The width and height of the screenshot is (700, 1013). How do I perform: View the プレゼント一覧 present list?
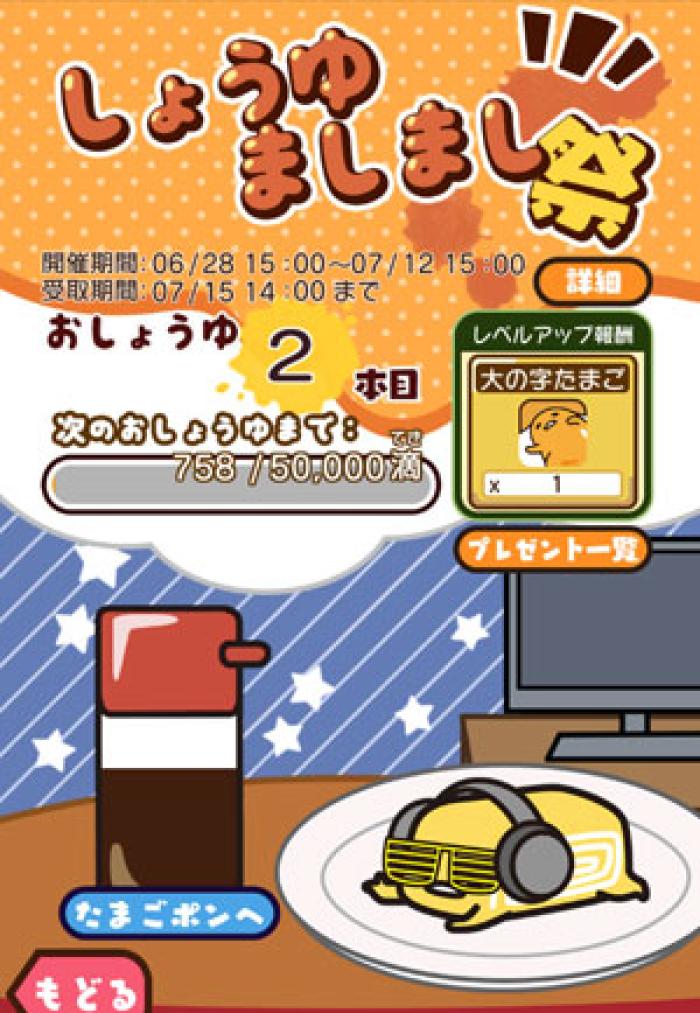(x=553, y=548)
